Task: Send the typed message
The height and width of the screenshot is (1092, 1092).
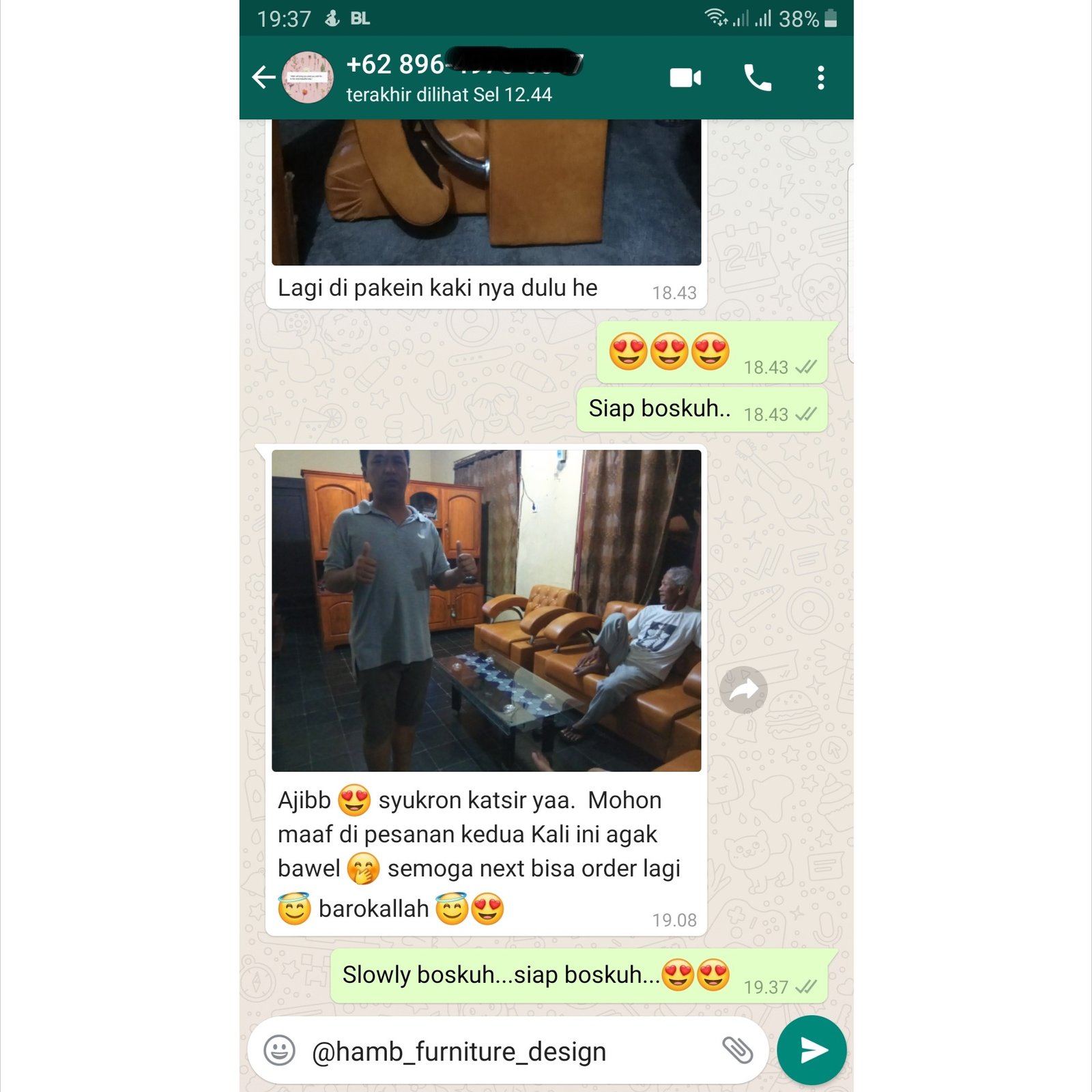Action: pos(812,1050)
